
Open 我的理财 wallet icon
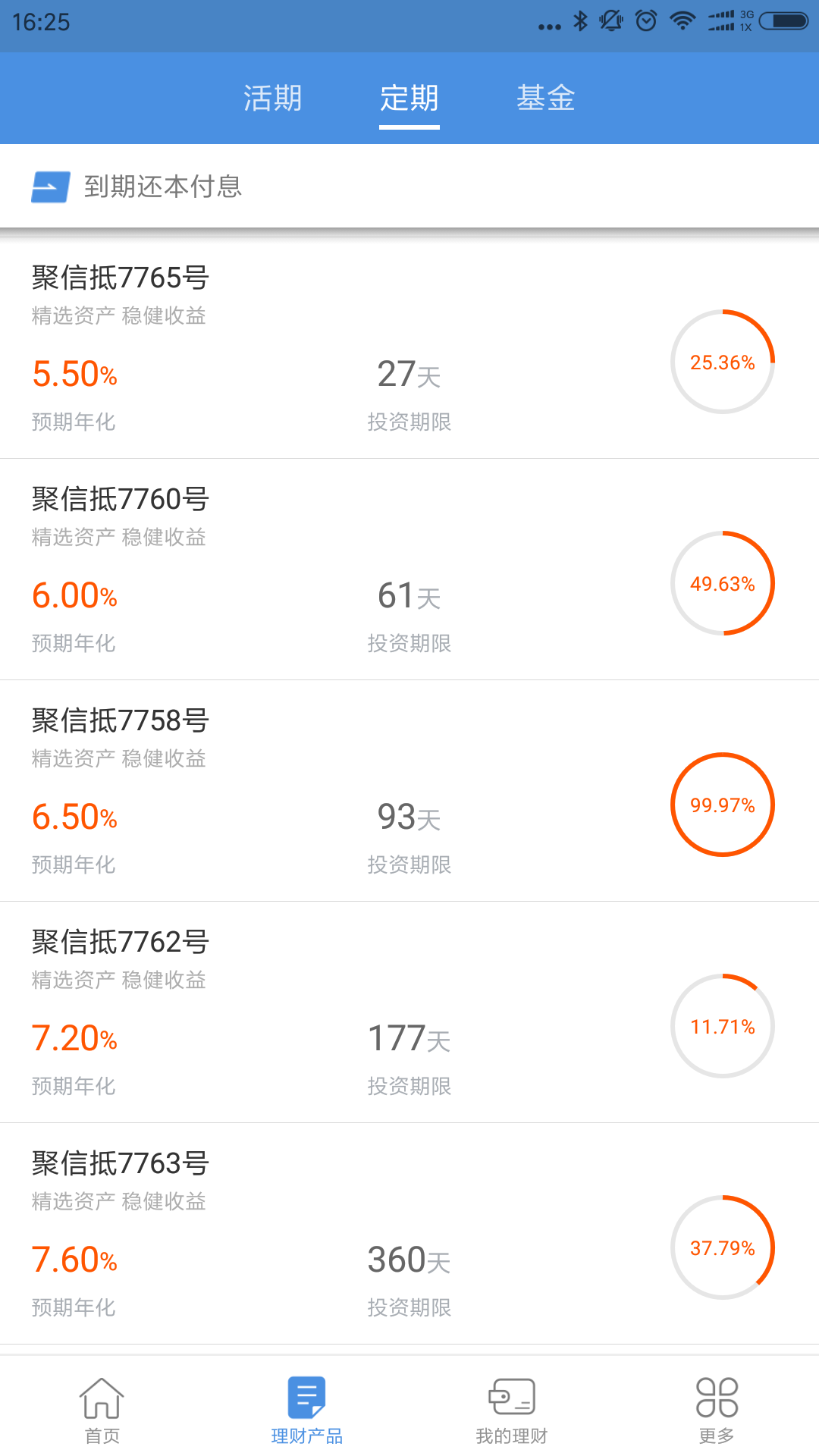(x=512, y=1407)
